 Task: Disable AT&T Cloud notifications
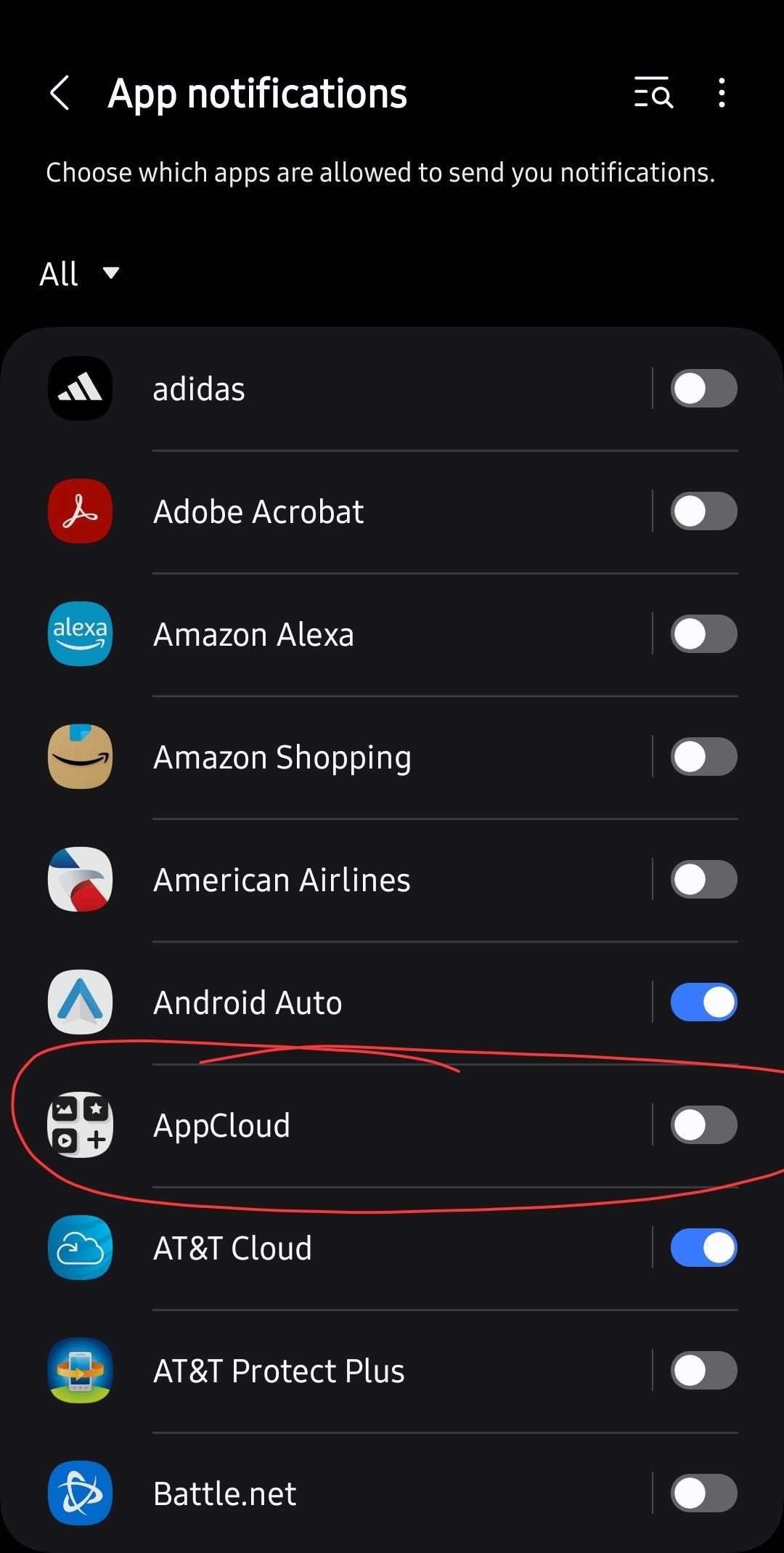point(702,1247)
